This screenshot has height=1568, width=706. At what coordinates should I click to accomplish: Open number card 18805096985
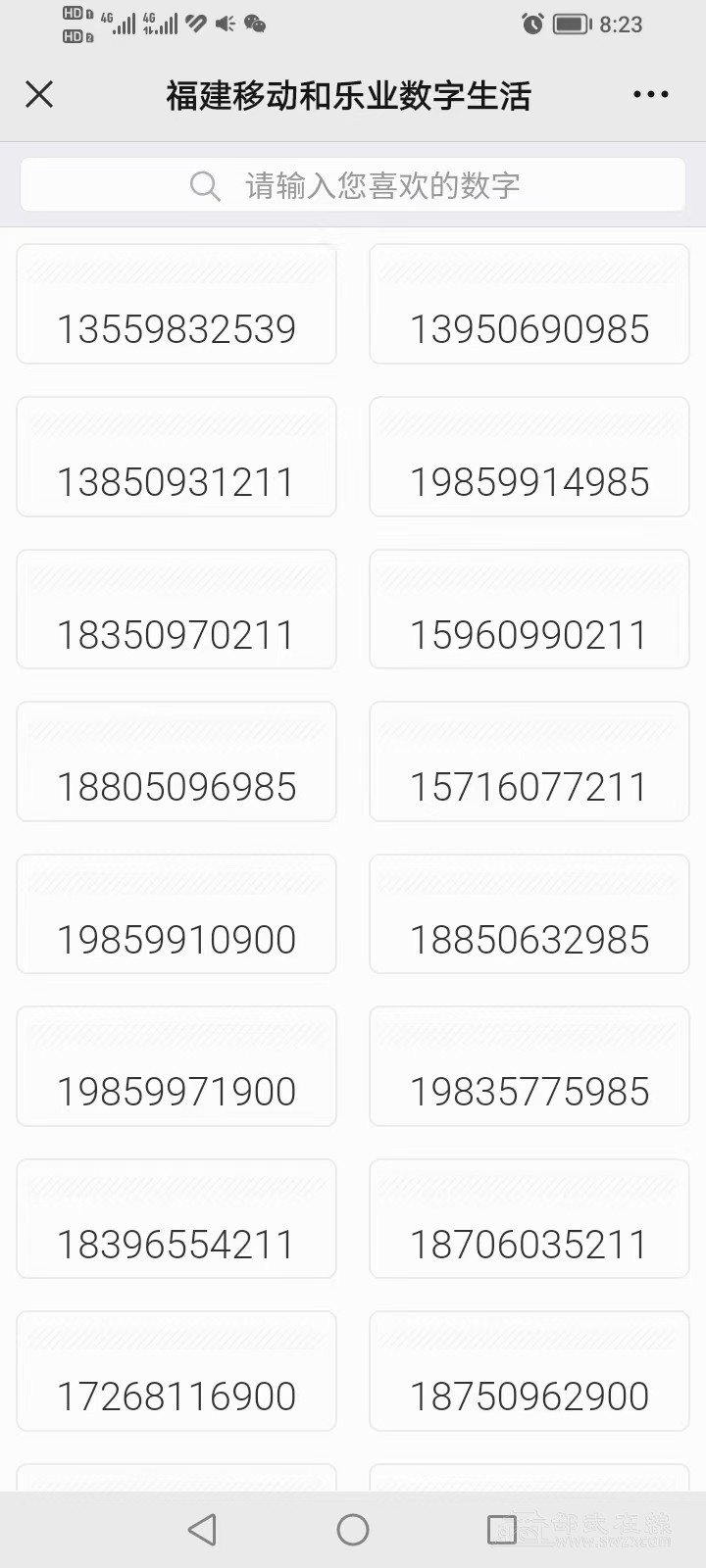point(176,762)
